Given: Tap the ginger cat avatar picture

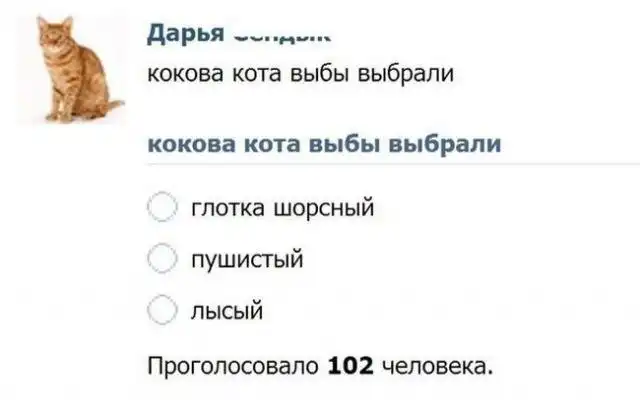Looking at the screenshot, I should click(x=74, y=70).
